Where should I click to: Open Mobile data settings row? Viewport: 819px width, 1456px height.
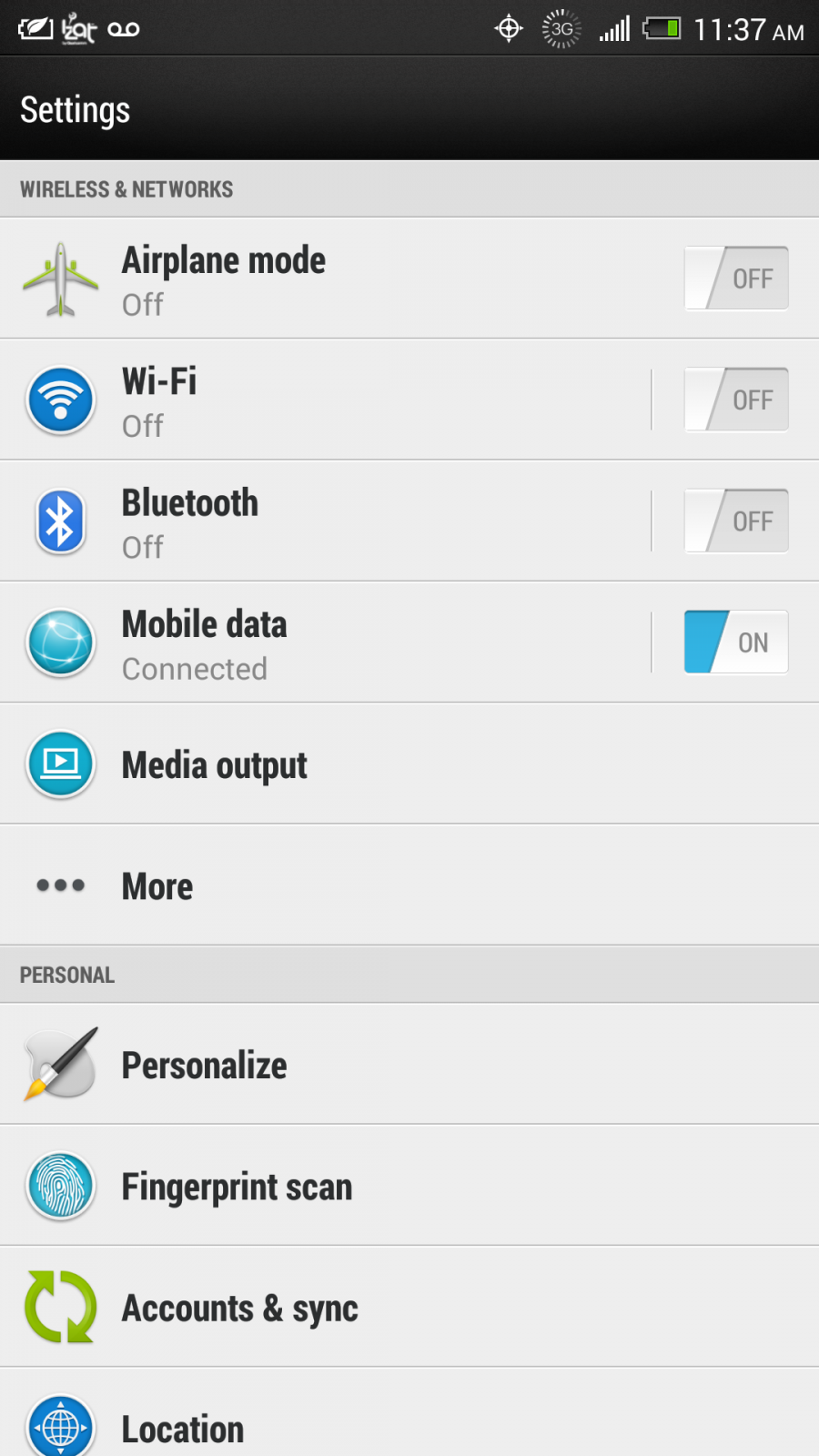pos(328,643)
